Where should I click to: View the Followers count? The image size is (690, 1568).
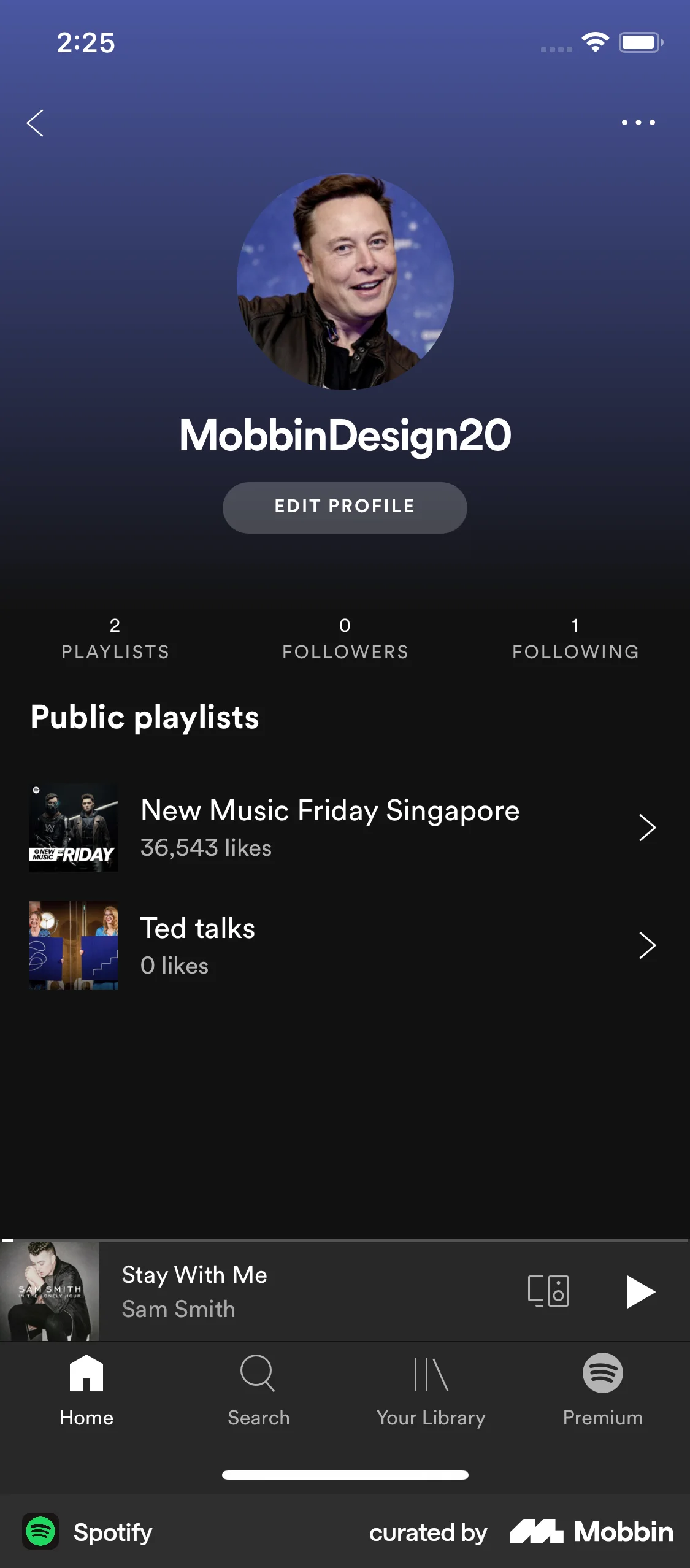[x=345, y=639]
